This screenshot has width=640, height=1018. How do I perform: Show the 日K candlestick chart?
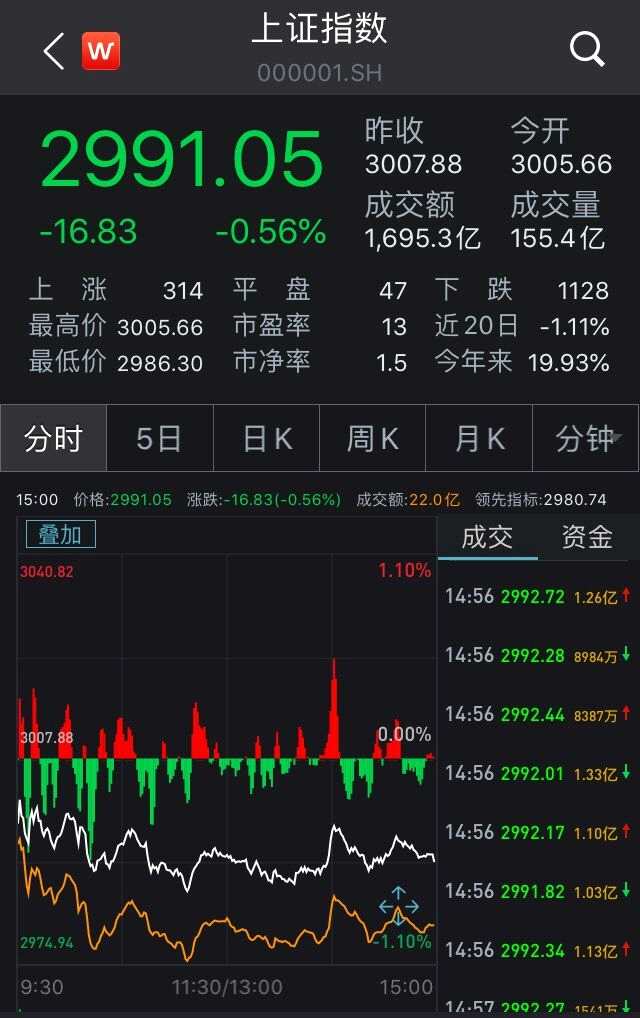point(267,438)
